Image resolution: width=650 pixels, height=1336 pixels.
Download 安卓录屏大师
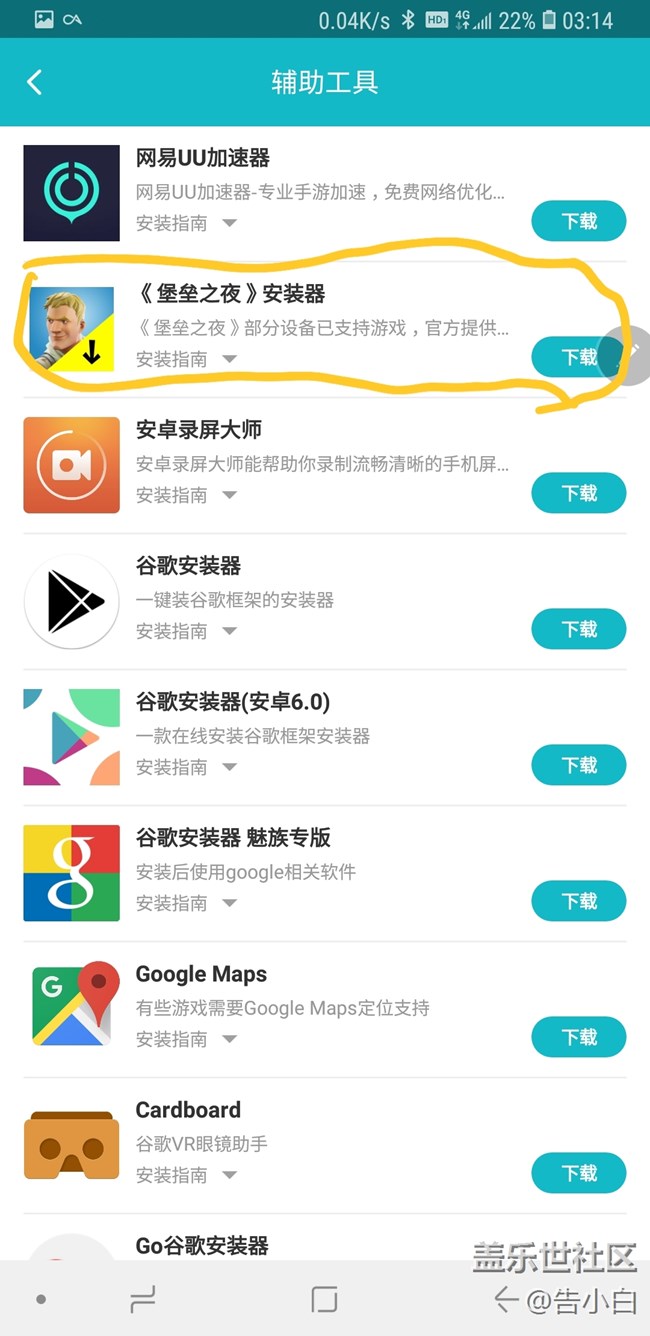(578, 493)
